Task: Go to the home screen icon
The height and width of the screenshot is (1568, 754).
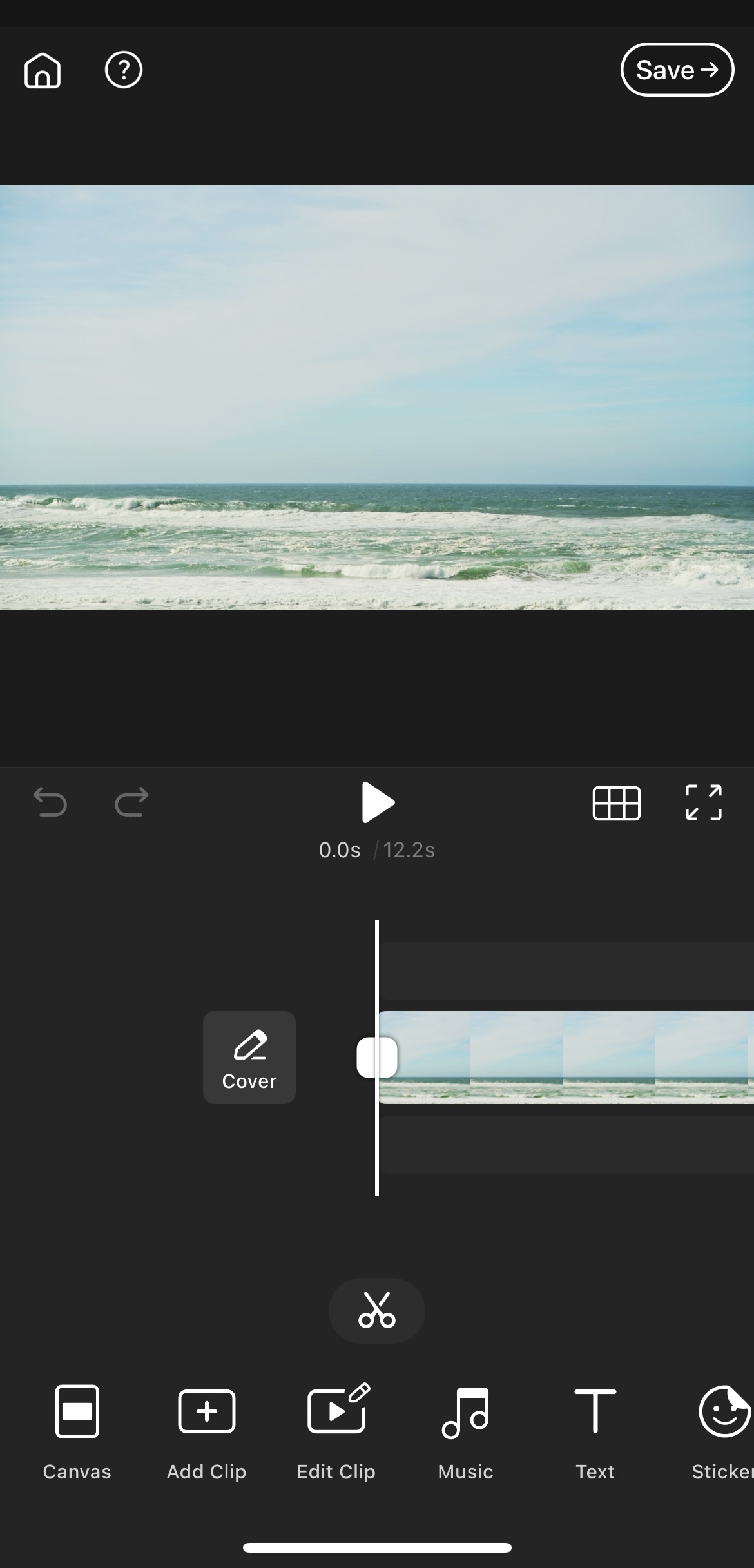Action: pyautogui.click(x=43, y=70)
